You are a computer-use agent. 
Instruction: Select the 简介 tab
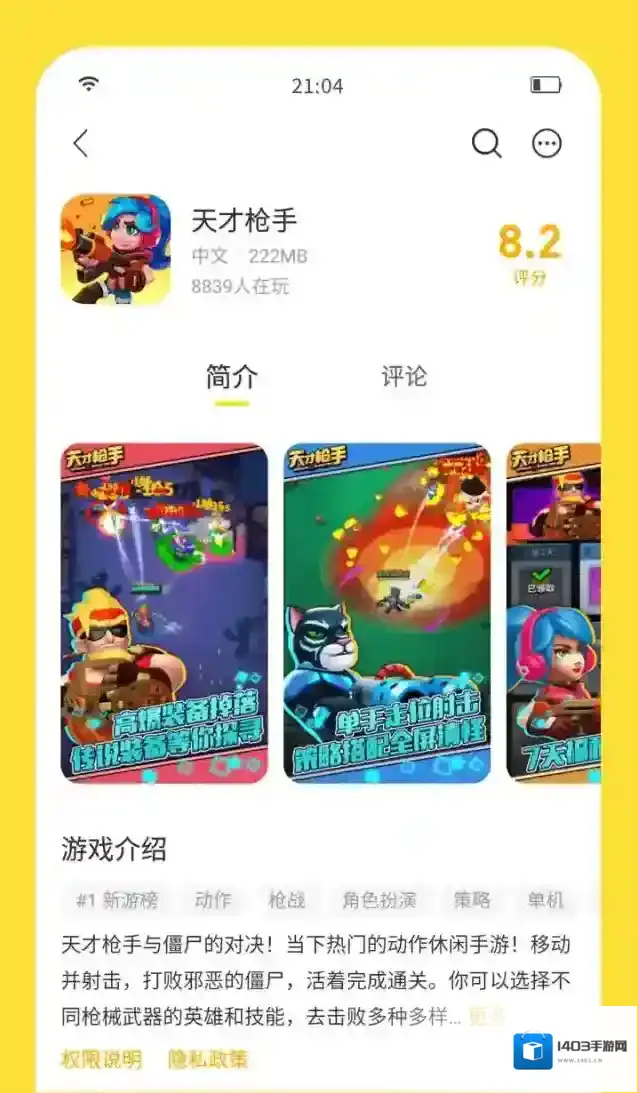[x=232, y=377]
